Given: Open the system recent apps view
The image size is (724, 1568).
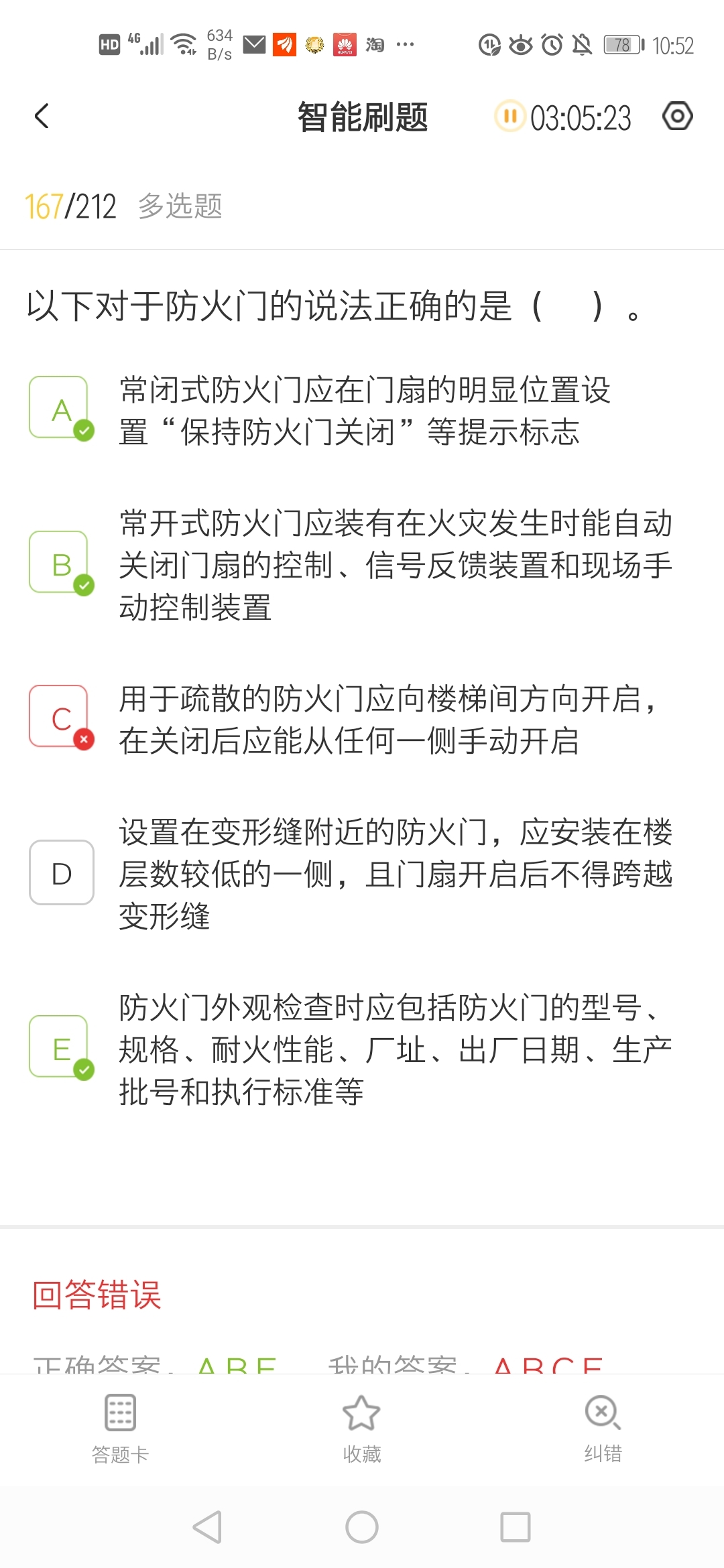Looking at the screenshot, I should 516,1527.
